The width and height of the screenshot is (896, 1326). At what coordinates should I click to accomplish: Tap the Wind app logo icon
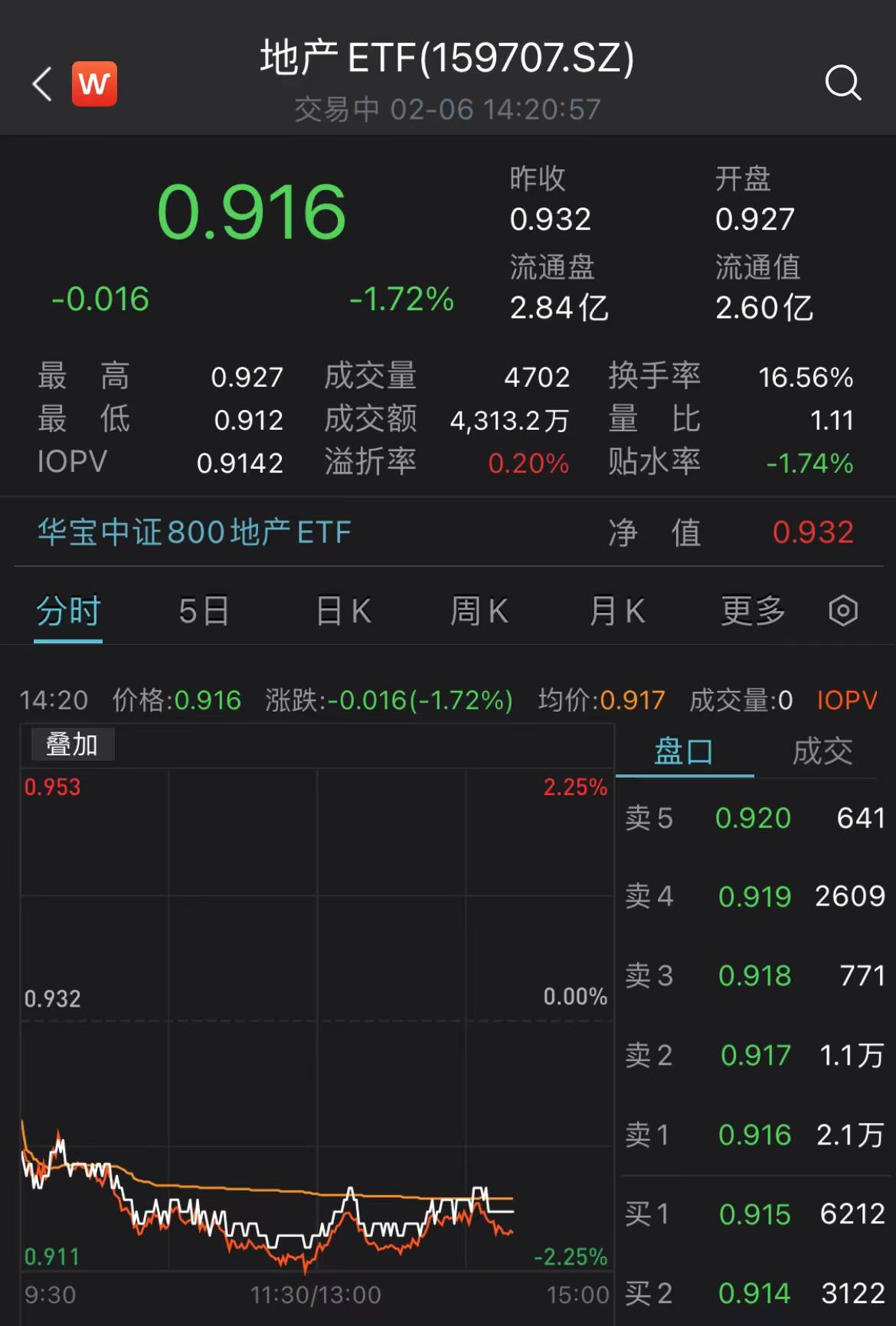93,84
